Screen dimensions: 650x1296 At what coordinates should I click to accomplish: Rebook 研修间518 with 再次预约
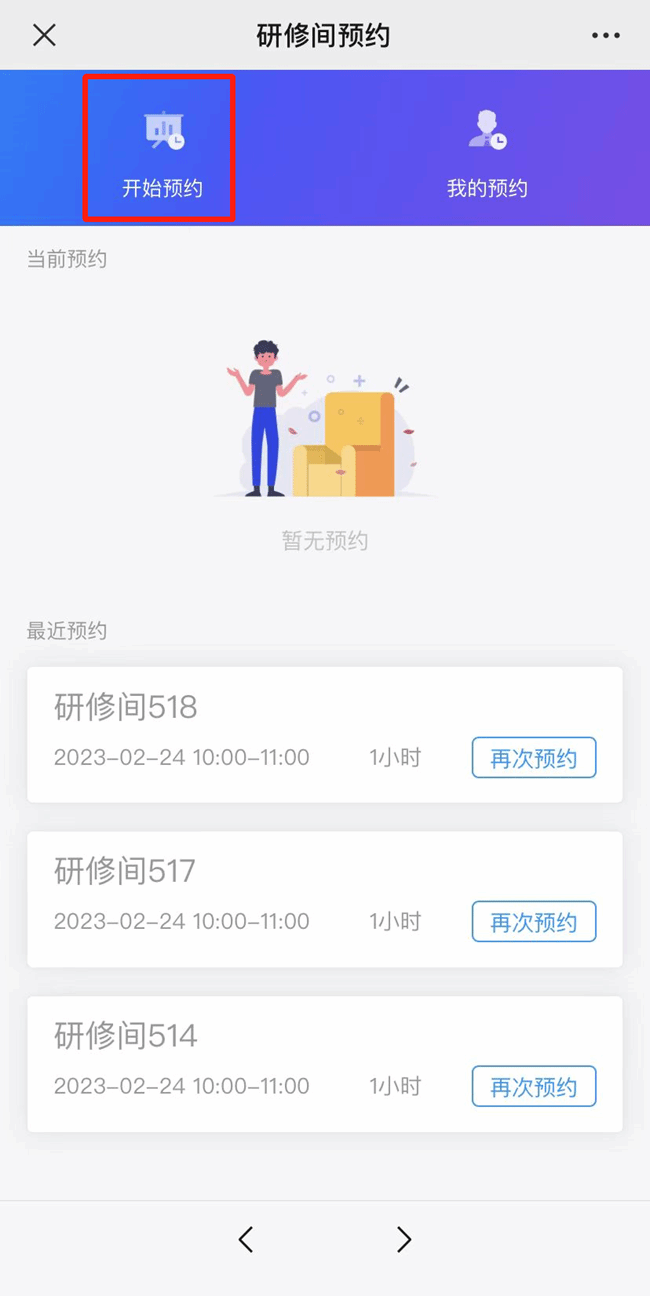pyautogui.click(x=533, y=758)
